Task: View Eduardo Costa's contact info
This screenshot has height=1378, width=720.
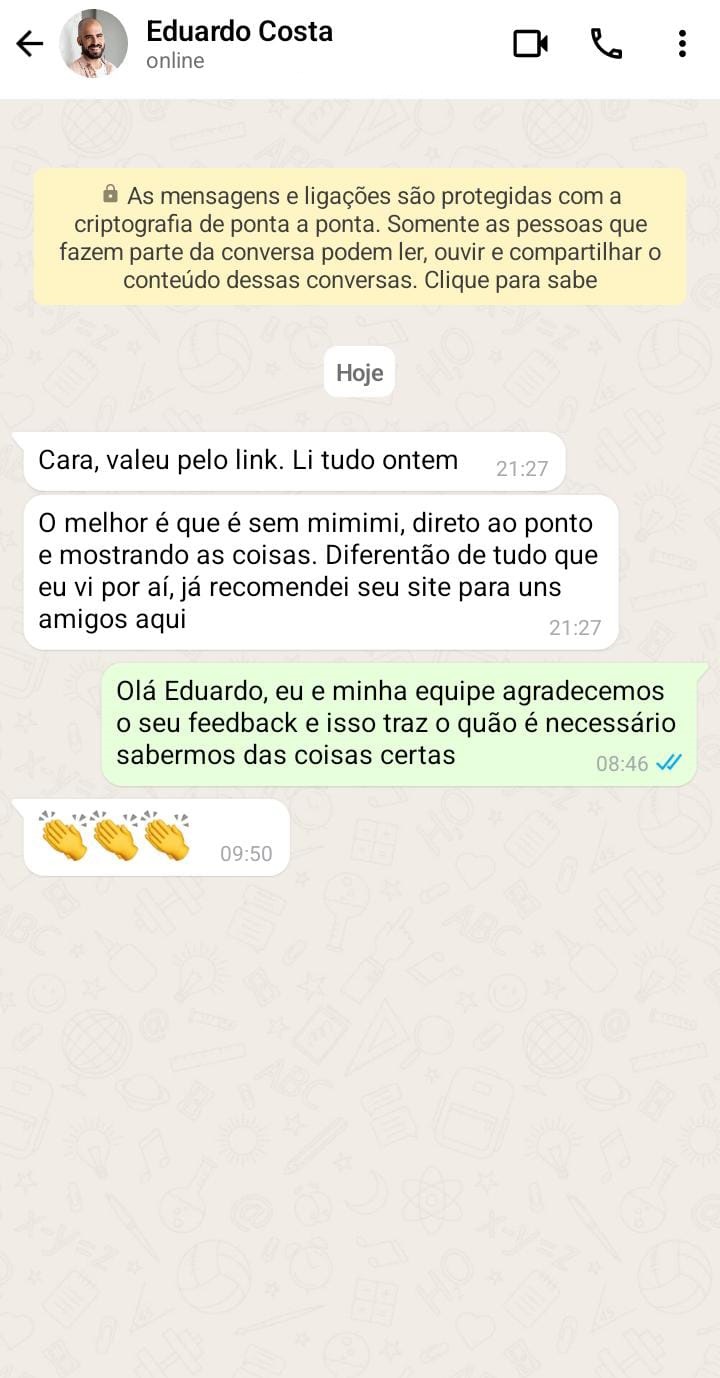Action: coord(240,44)
